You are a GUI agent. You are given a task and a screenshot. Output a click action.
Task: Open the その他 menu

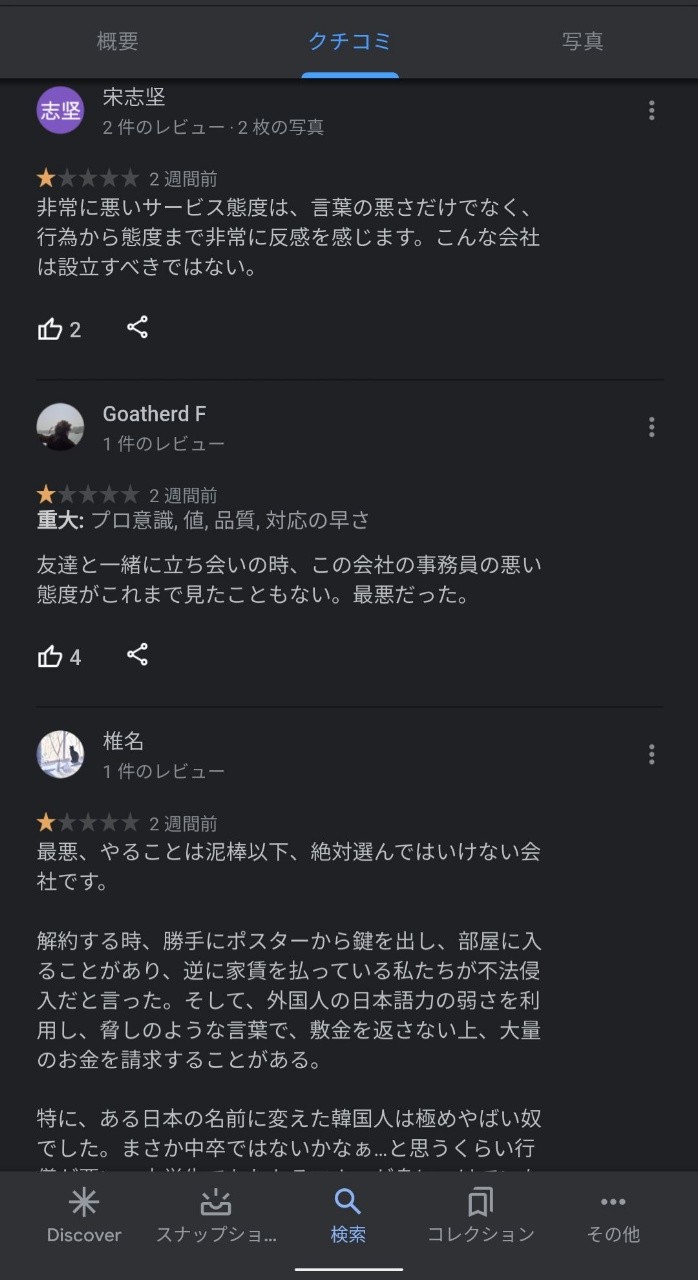tap(612, 1216)
